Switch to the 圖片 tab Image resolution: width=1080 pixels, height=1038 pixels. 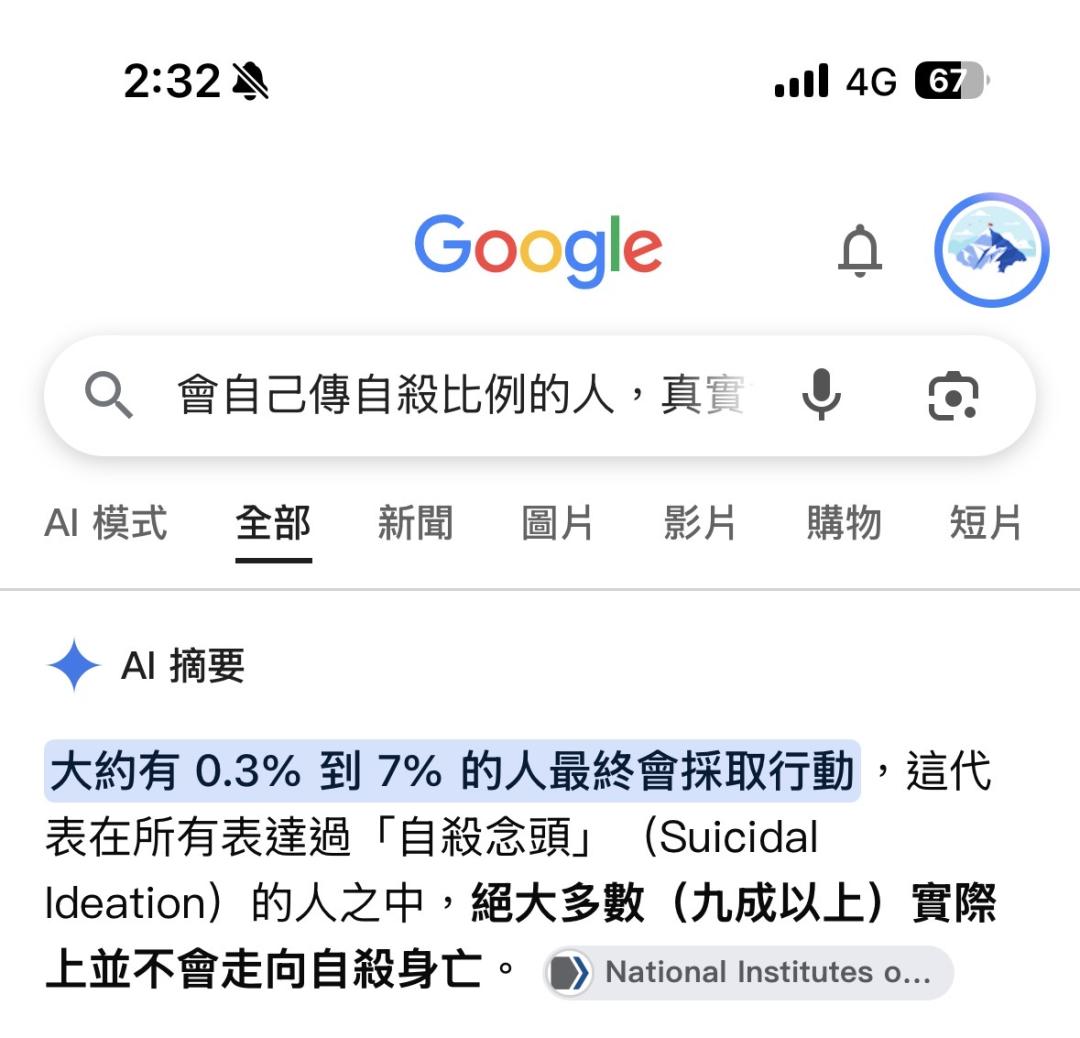[x=557, y=522]
